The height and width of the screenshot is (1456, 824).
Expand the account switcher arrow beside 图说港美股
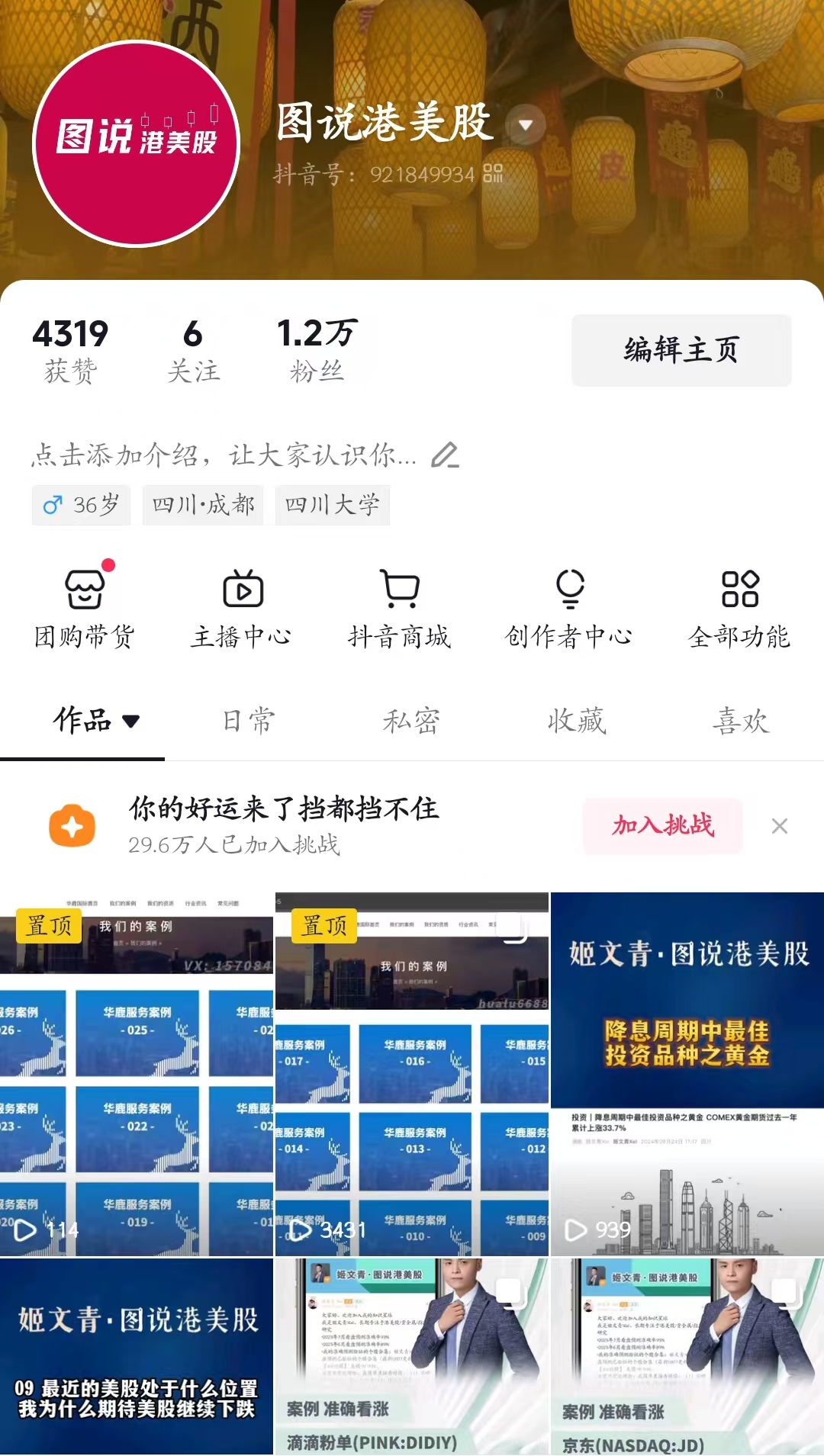pyautogui.click(x=526, y=125)
